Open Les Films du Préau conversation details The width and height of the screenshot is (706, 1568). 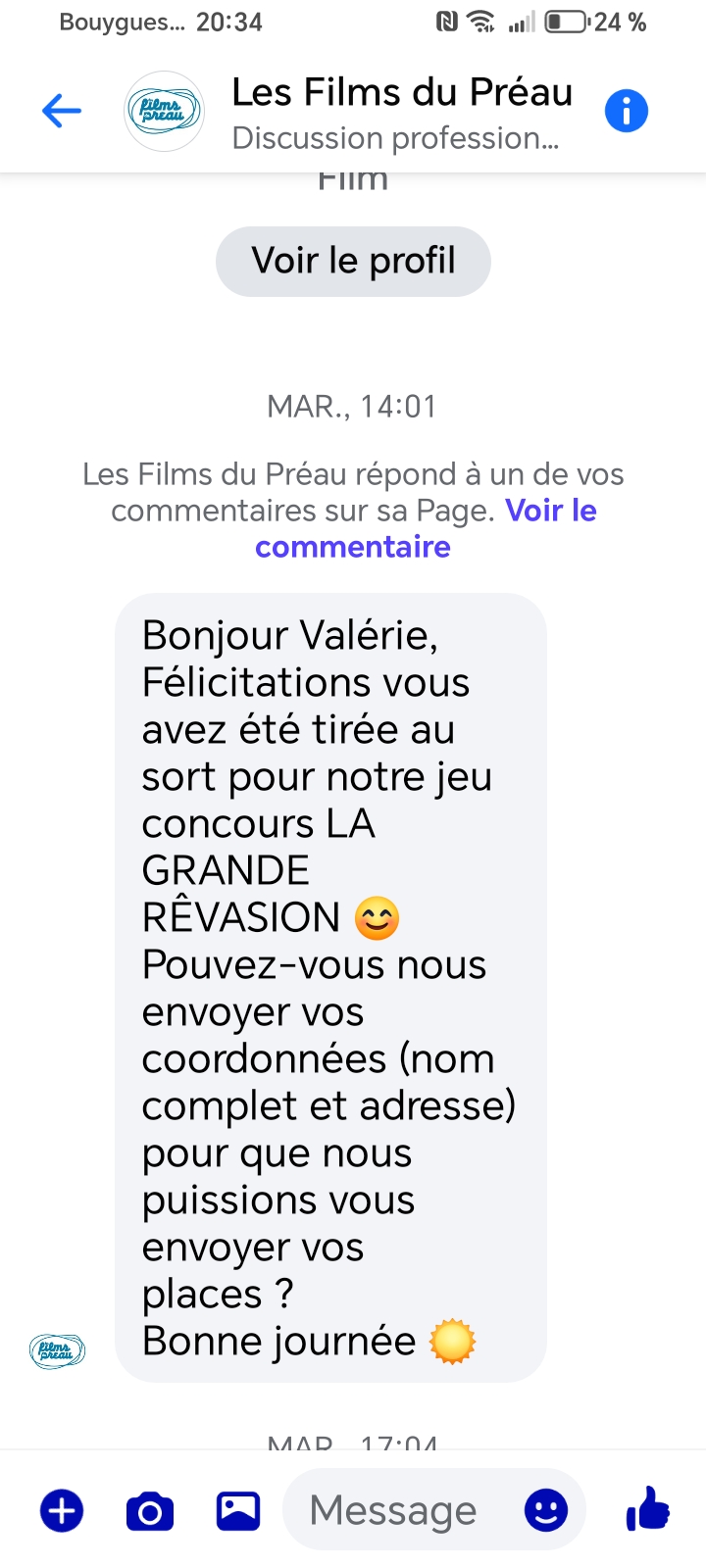(x=400, y=113)
